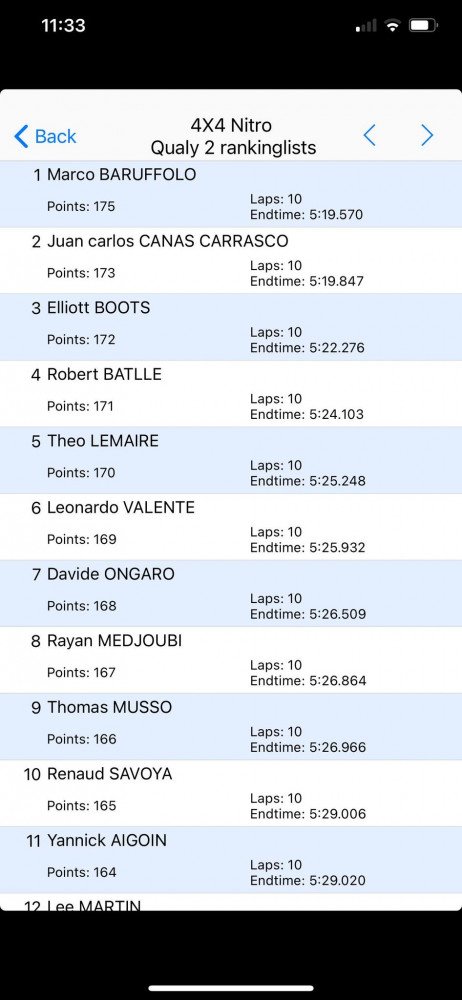Show the next ranking list with right arrow
Image resolution: width=462 pixels, height=1000 pixels.
(427, 135)
